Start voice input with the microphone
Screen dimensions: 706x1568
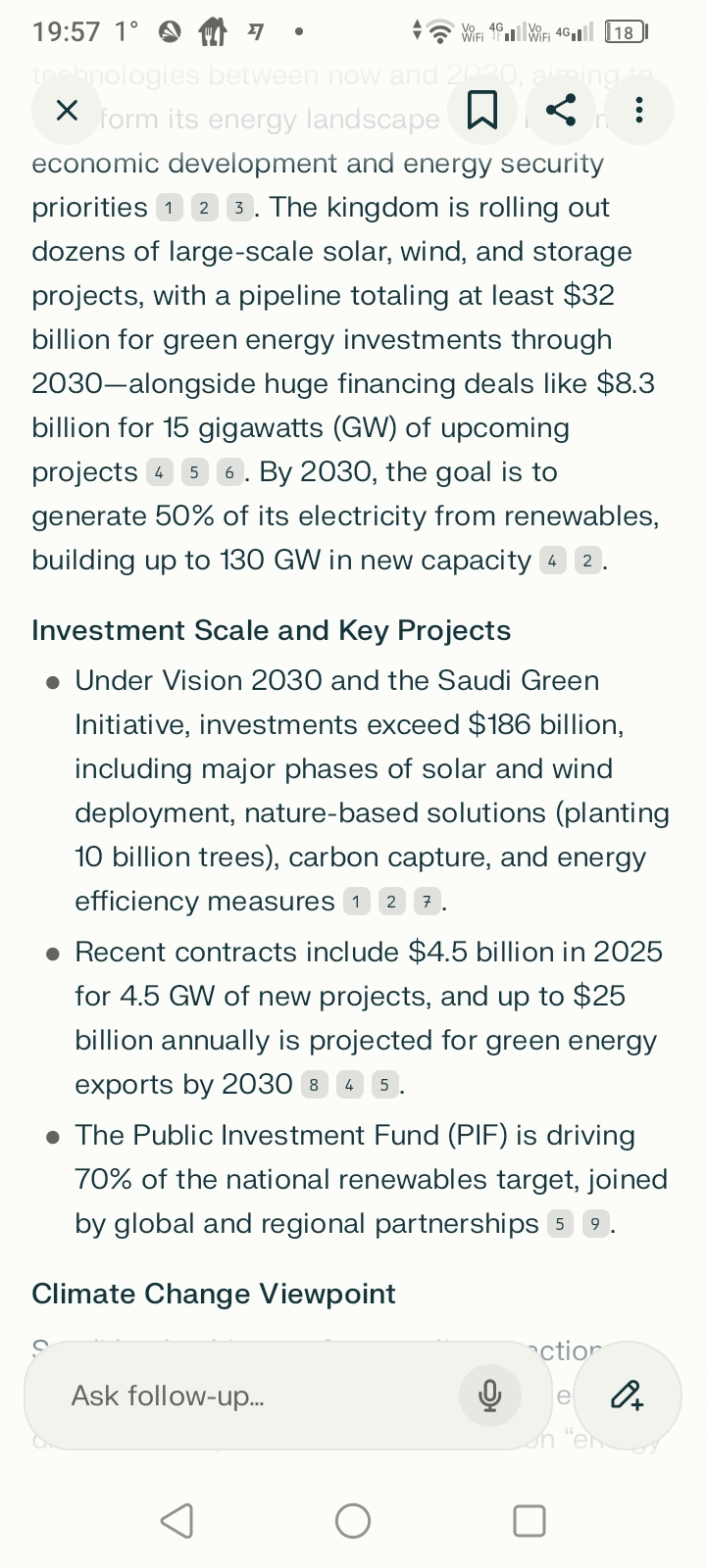point(490,1396)
